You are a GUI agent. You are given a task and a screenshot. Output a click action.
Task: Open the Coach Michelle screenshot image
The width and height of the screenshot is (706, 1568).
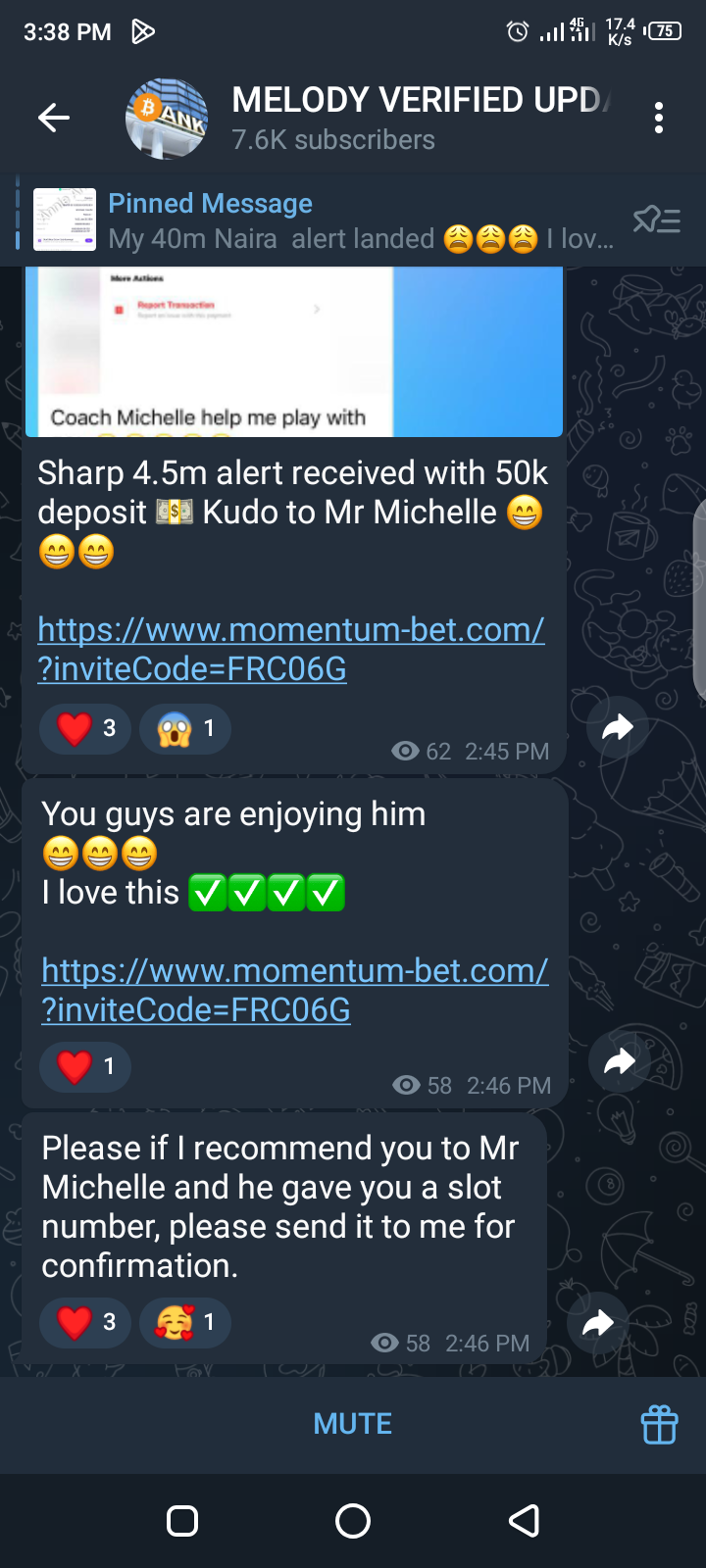294,353
